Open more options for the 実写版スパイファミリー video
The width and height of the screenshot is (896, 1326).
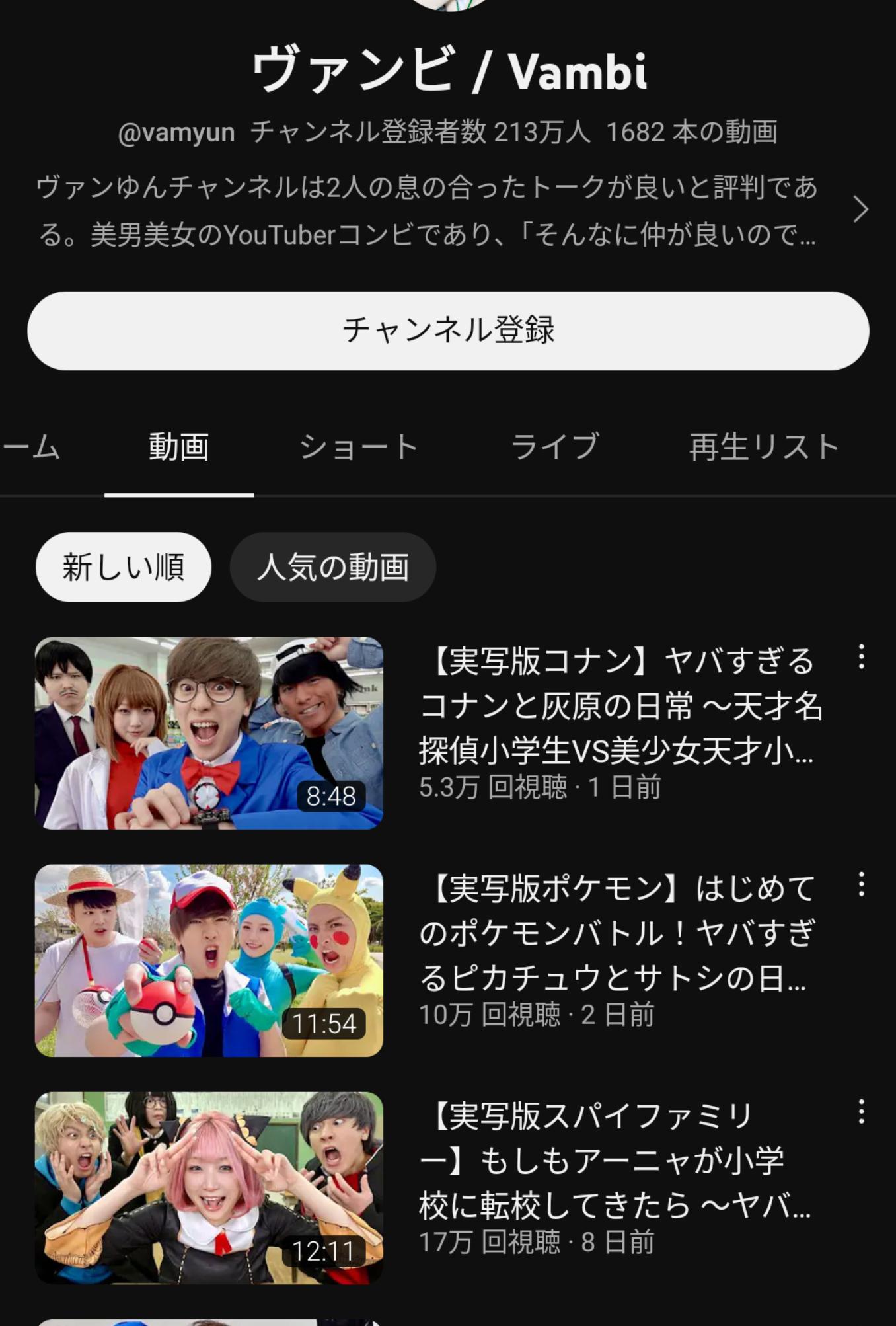[x=861, y=1112]
